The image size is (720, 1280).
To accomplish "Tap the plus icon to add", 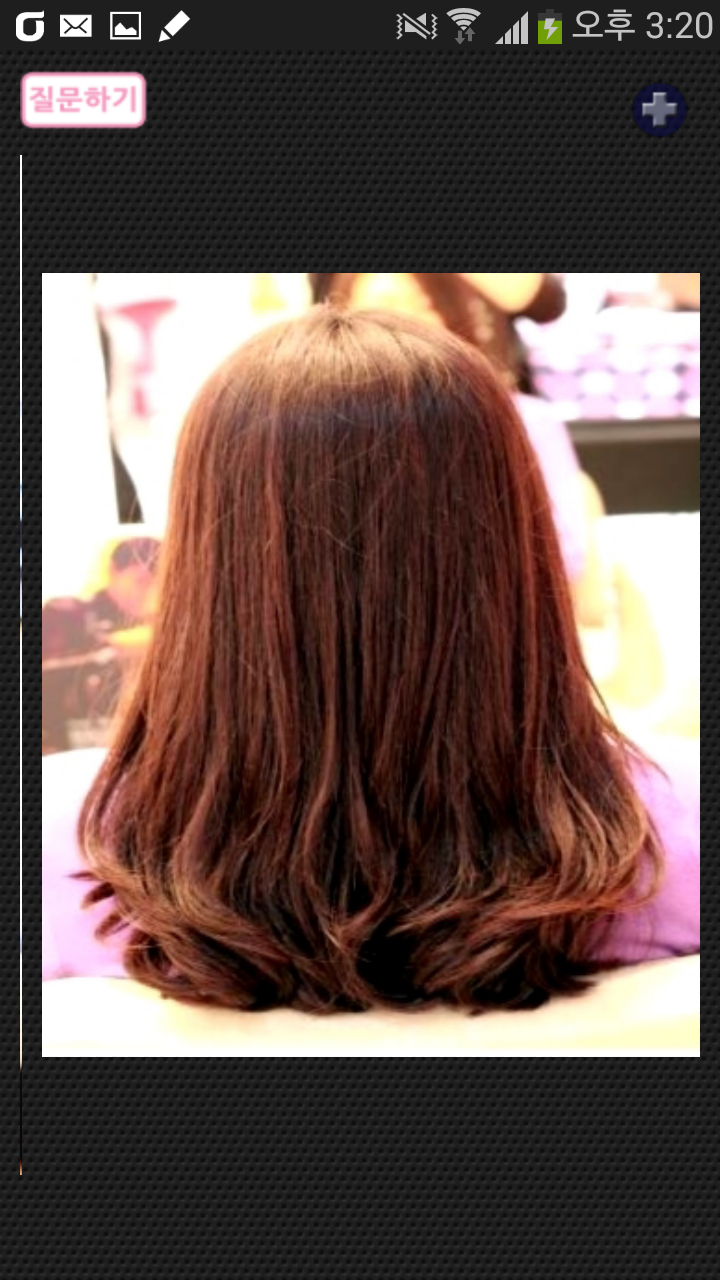I will click(x=660, y=109).
